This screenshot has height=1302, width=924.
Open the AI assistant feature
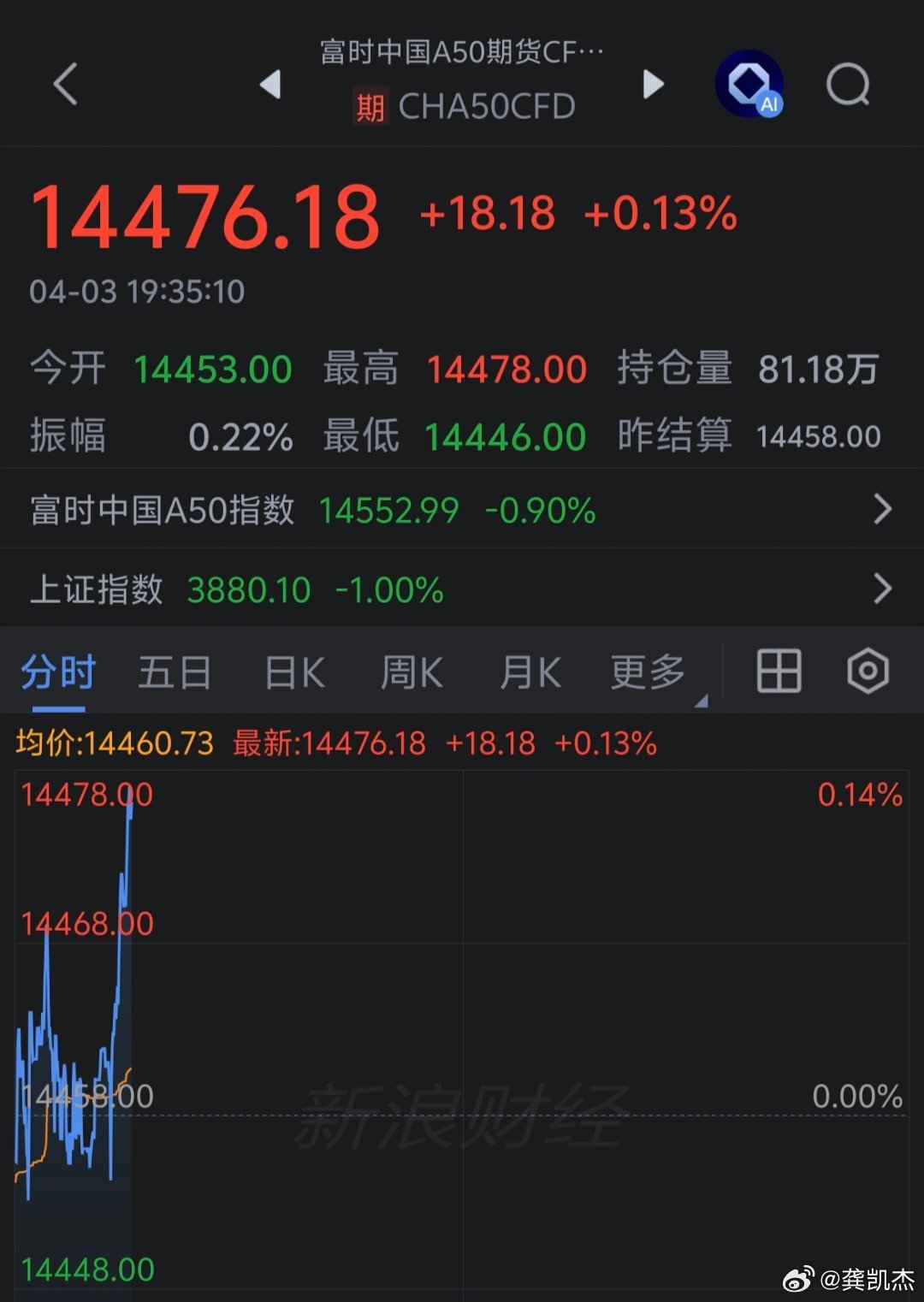click(748, 85)
